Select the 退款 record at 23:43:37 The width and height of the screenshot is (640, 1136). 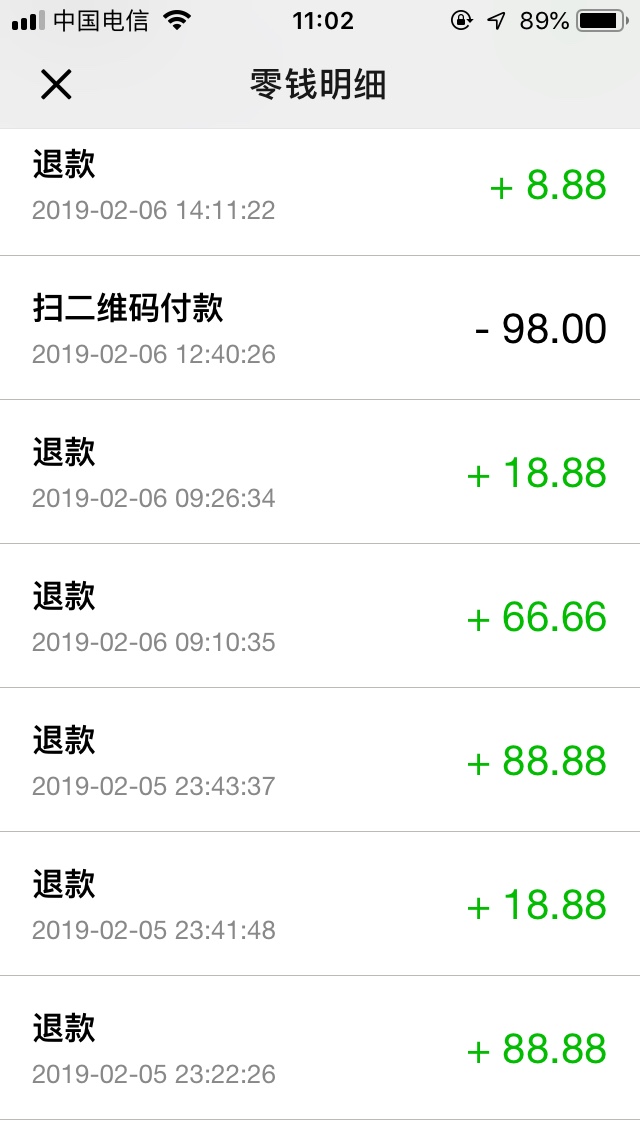(320, 760)
